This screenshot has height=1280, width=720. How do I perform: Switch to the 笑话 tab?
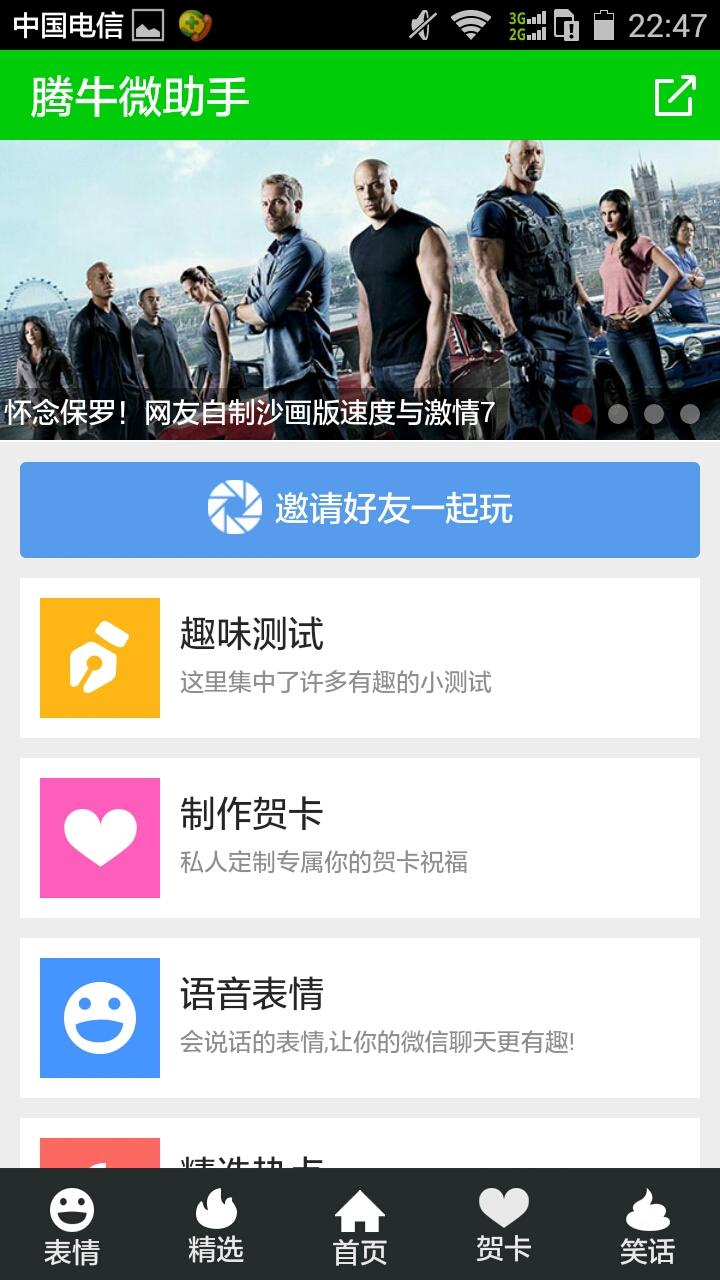[648, 1226]
